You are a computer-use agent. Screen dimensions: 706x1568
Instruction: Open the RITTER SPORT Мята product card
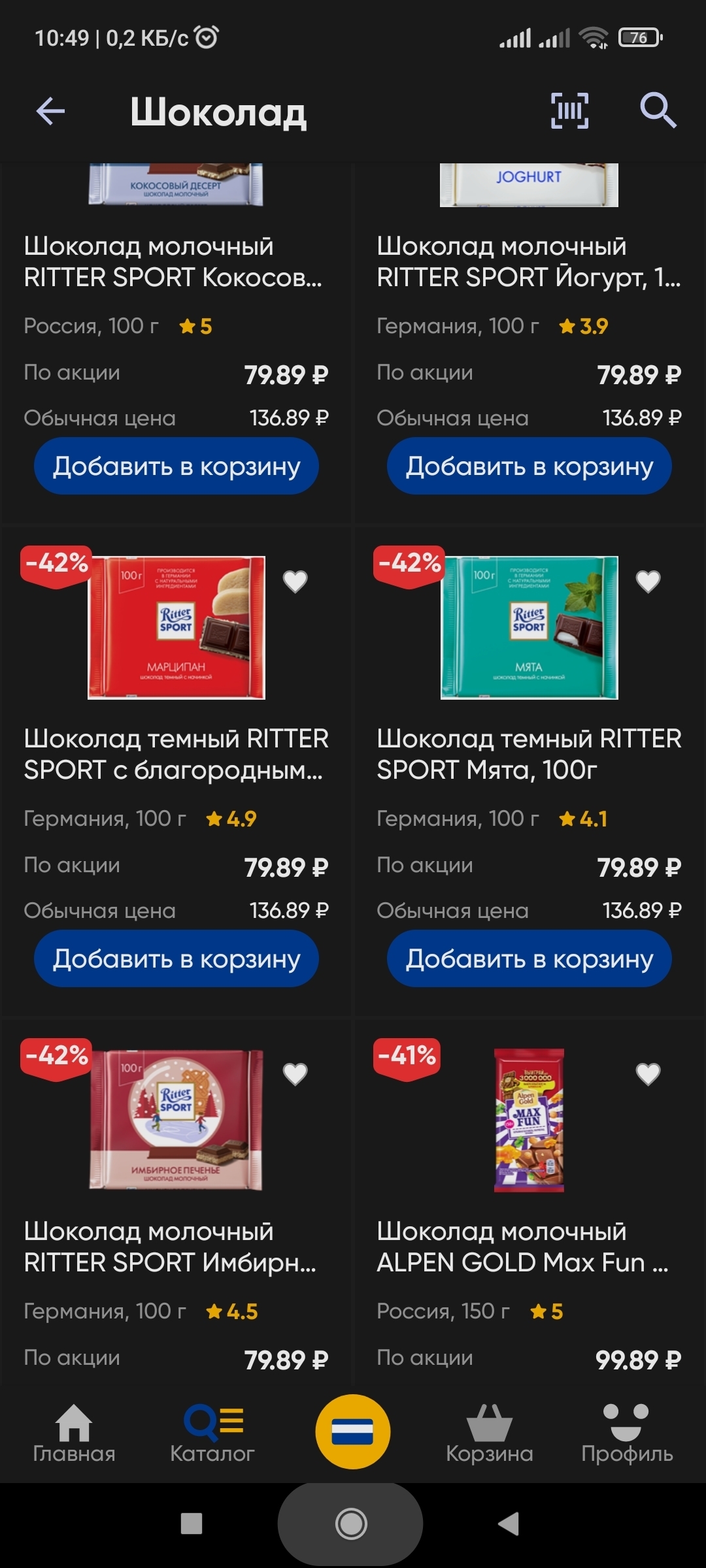[x=529, y=755]
